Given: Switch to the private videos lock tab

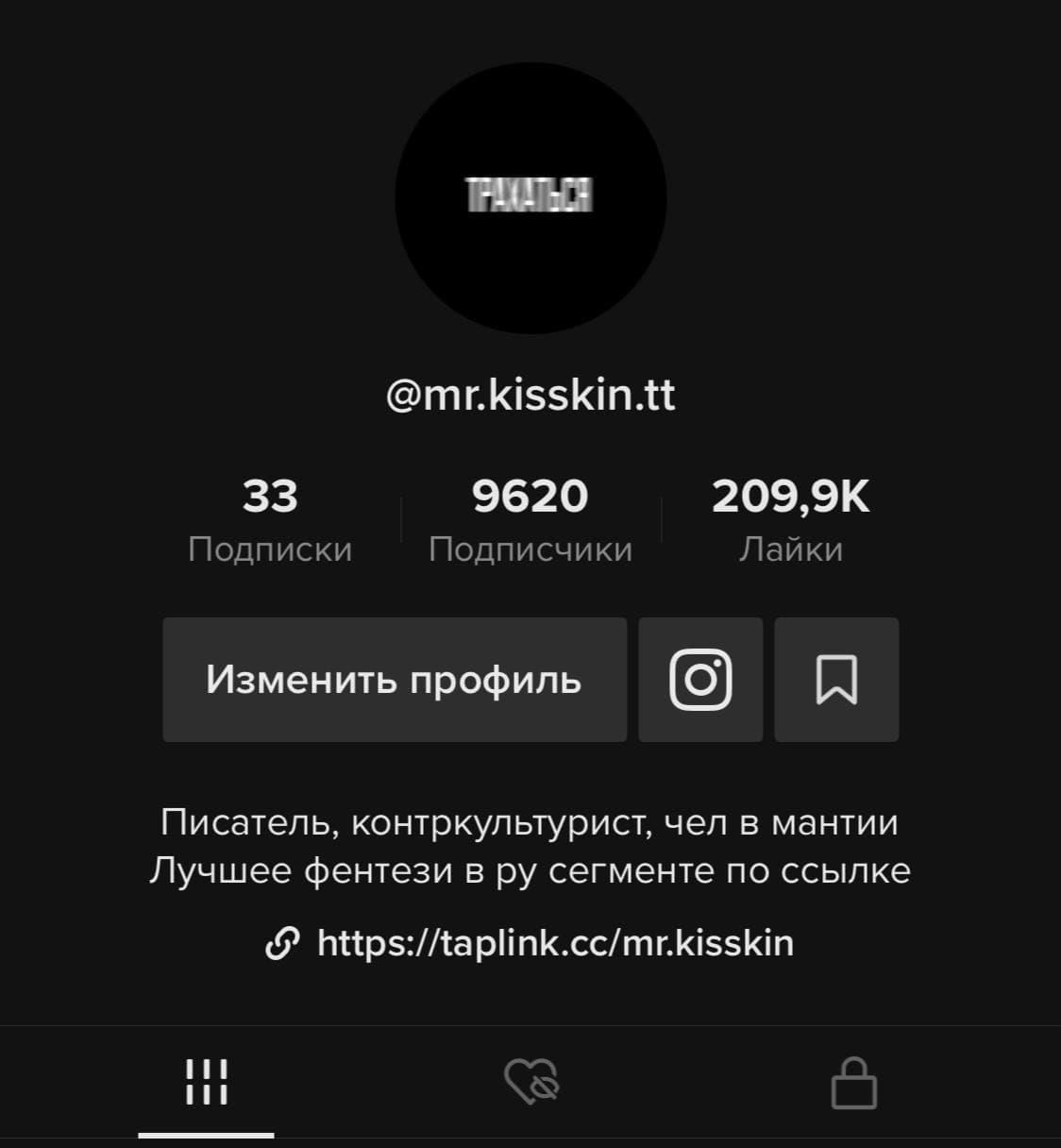Looking at the screenshot, I should [x=854, y=1082].
